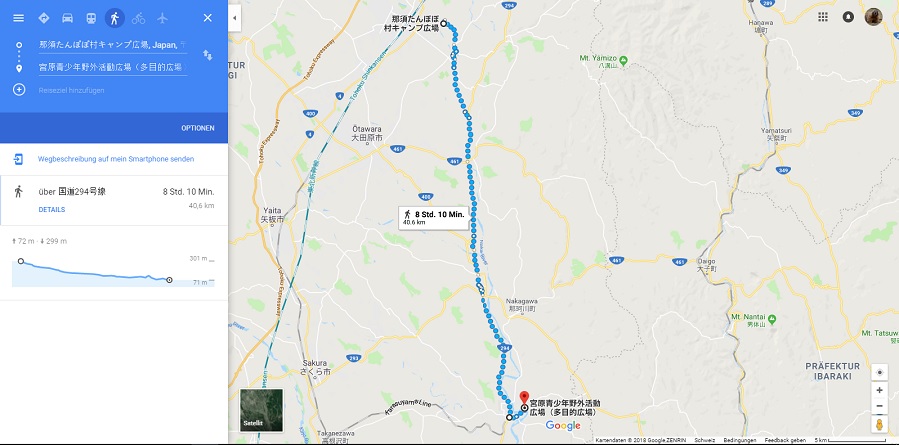Open the Google apps grid
This screenshot has width=899, height=445.
[x=822, y=17]
